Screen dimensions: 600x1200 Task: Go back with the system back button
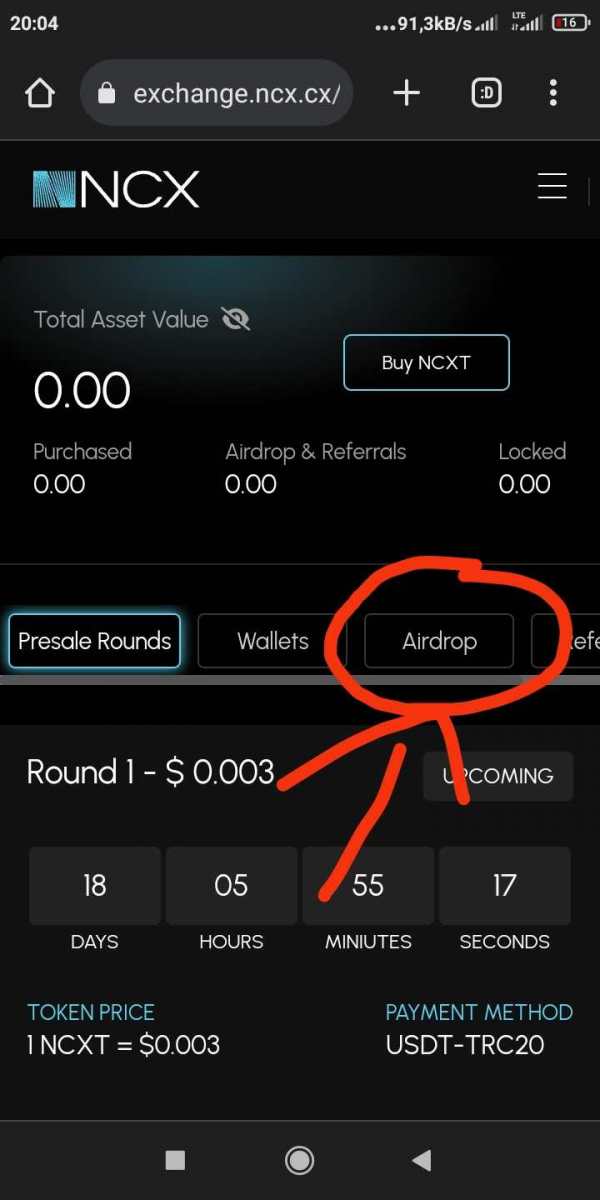tap(422, 1160)
